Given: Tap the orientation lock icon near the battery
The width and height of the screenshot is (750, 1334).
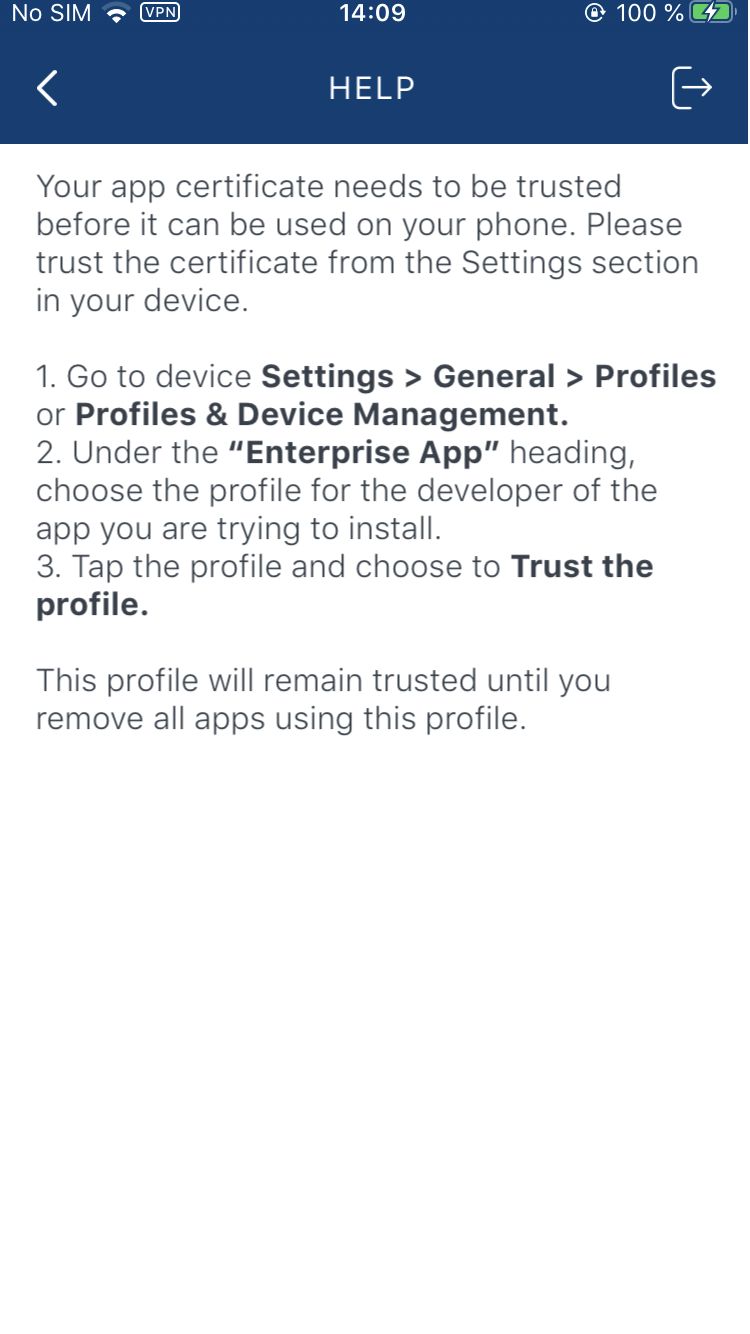Looking at the screenshot, I should (594, 13).
